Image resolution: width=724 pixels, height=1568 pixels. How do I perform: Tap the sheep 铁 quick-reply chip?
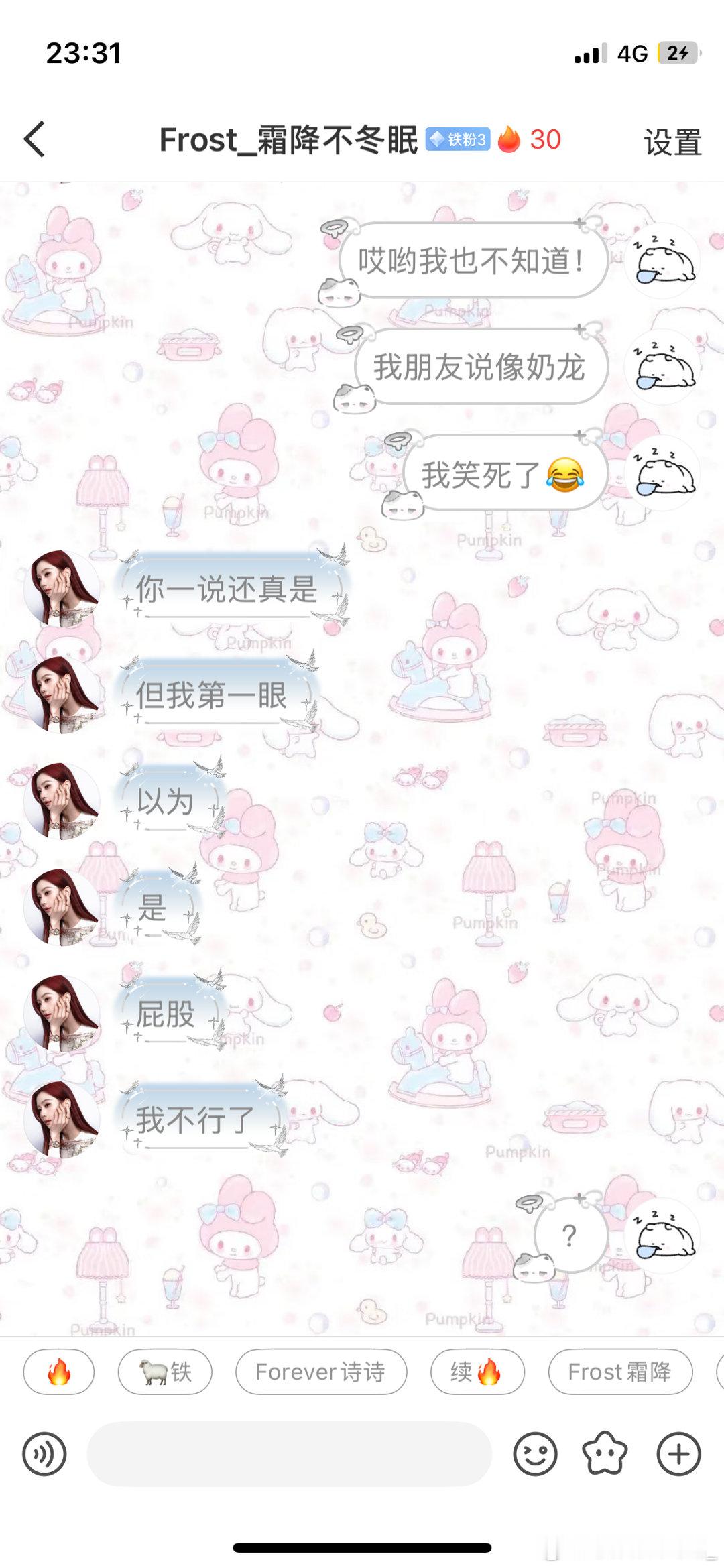[165, 1372]
